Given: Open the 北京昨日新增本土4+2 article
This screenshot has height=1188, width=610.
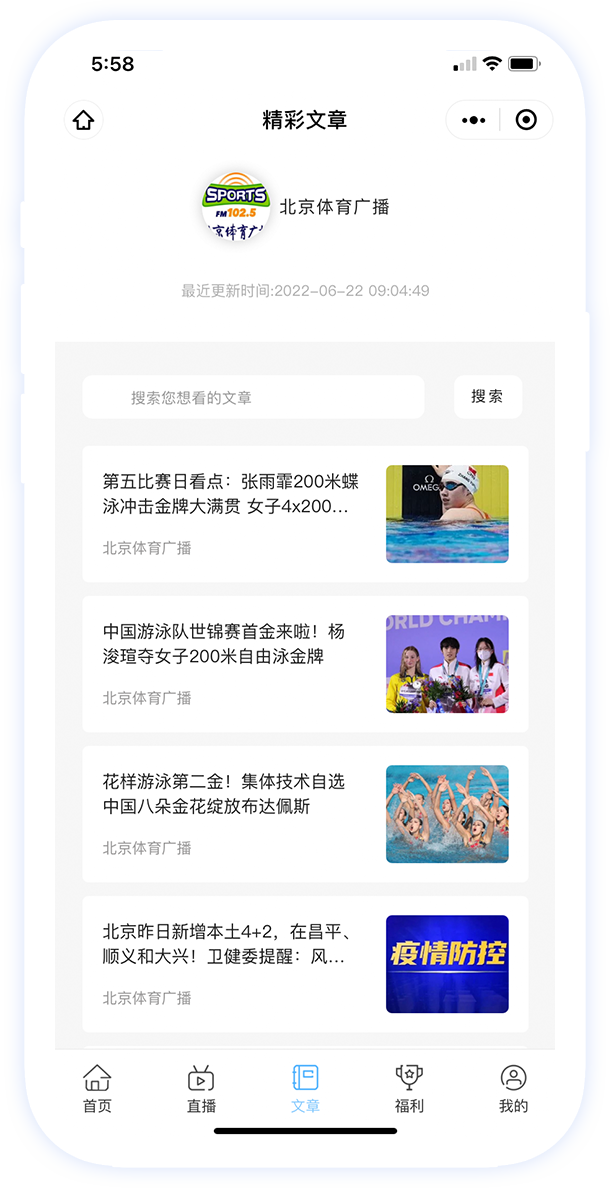Looking at the screenshot, I should 305,964.
